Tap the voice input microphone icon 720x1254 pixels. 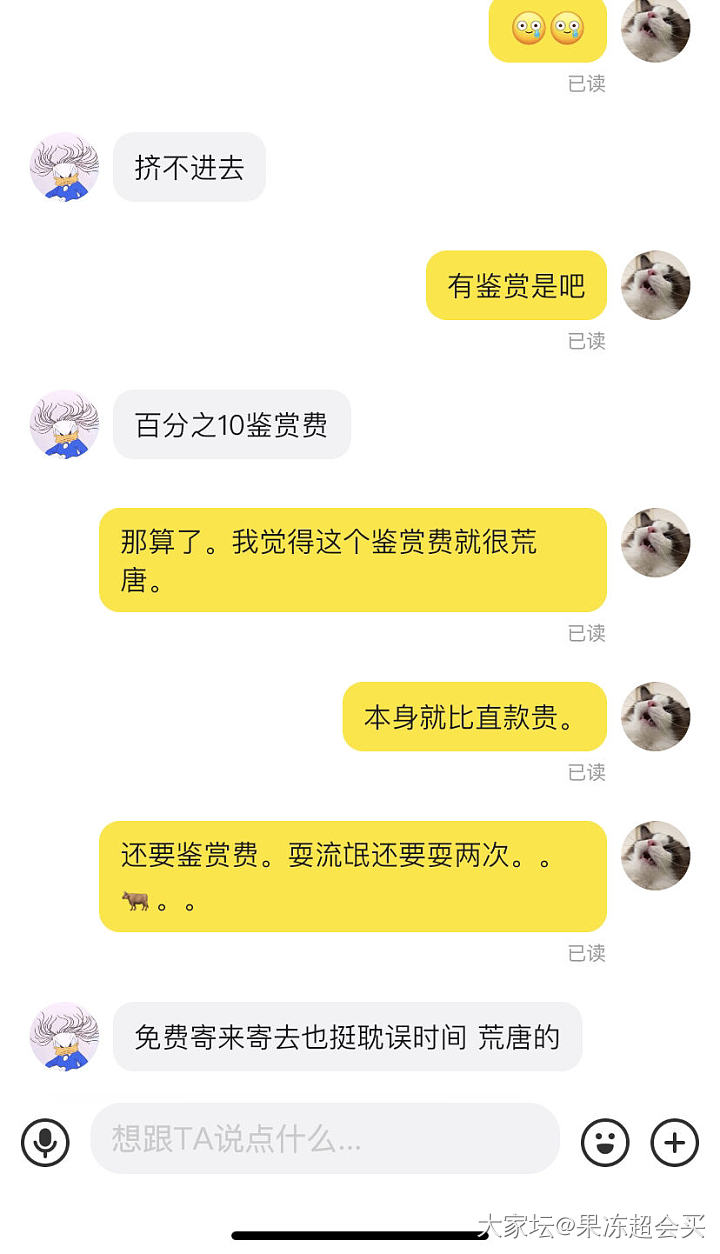(45, 1142)
